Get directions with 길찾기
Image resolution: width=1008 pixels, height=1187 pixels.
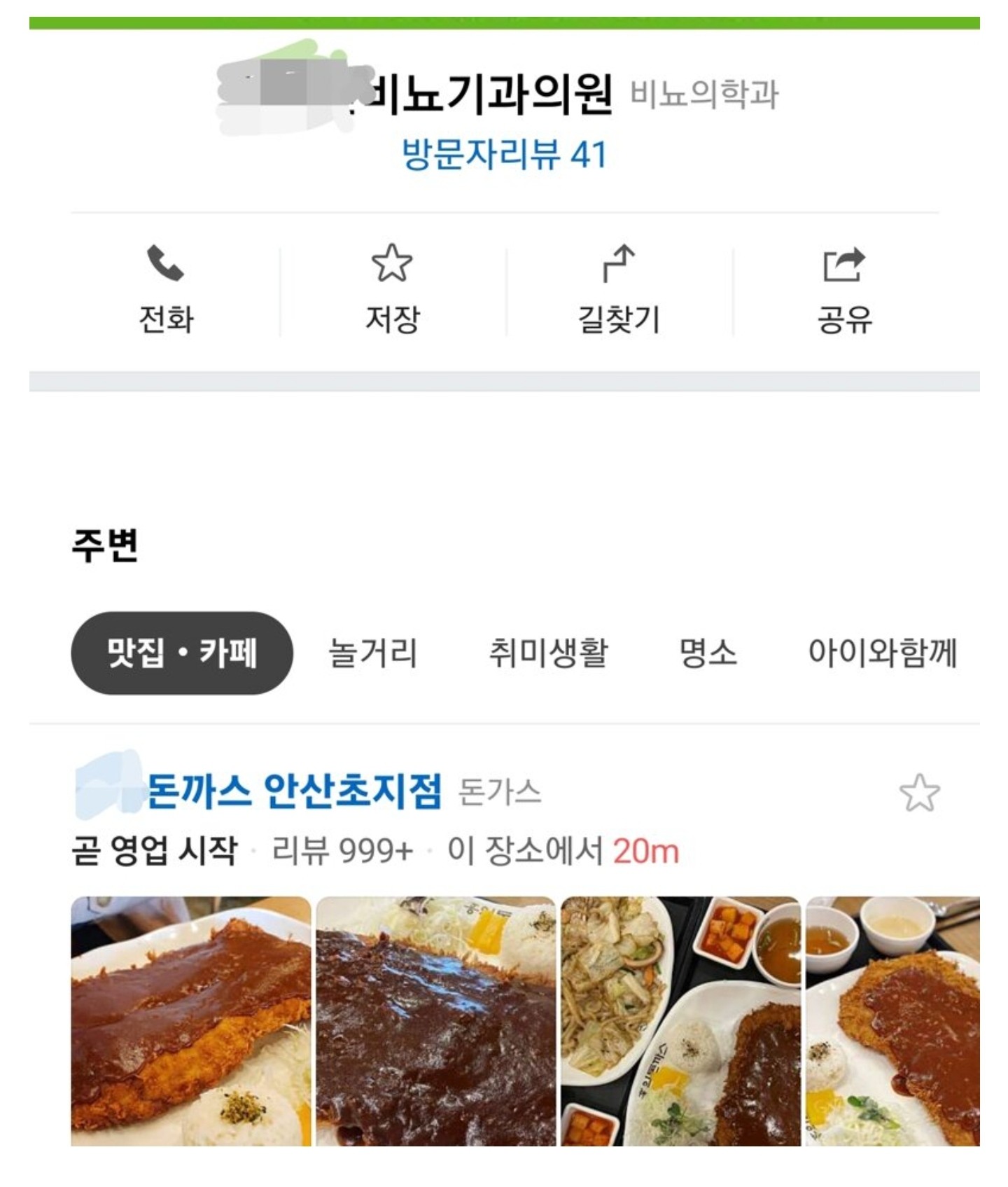click(619, 290)
